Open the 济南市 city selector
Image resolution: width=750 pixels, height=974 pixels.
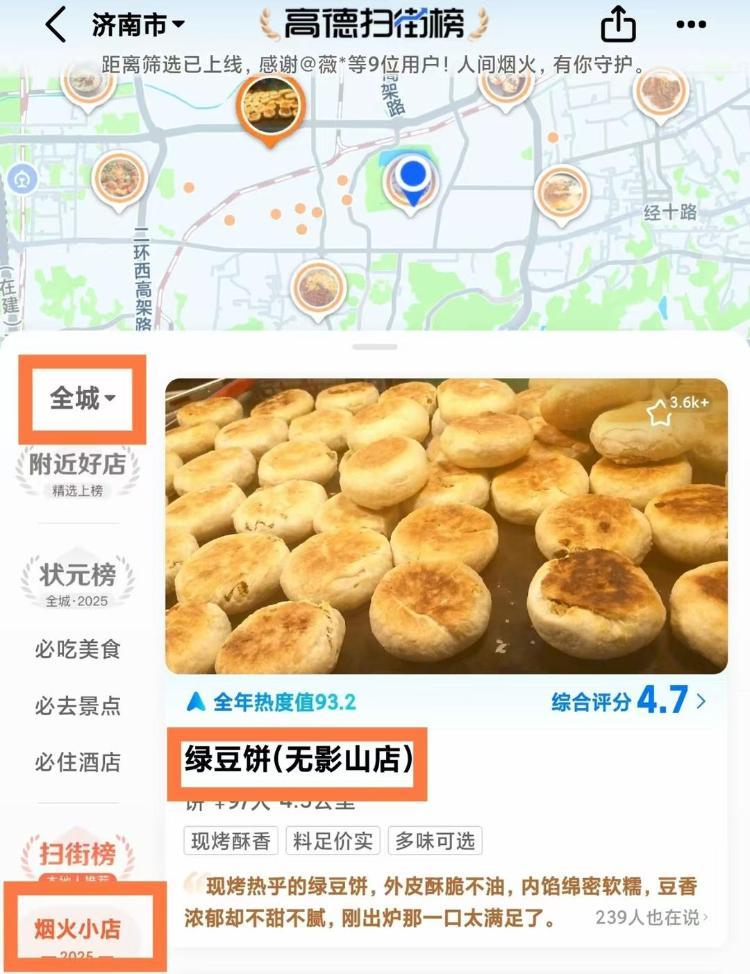[x=138, y=25]
